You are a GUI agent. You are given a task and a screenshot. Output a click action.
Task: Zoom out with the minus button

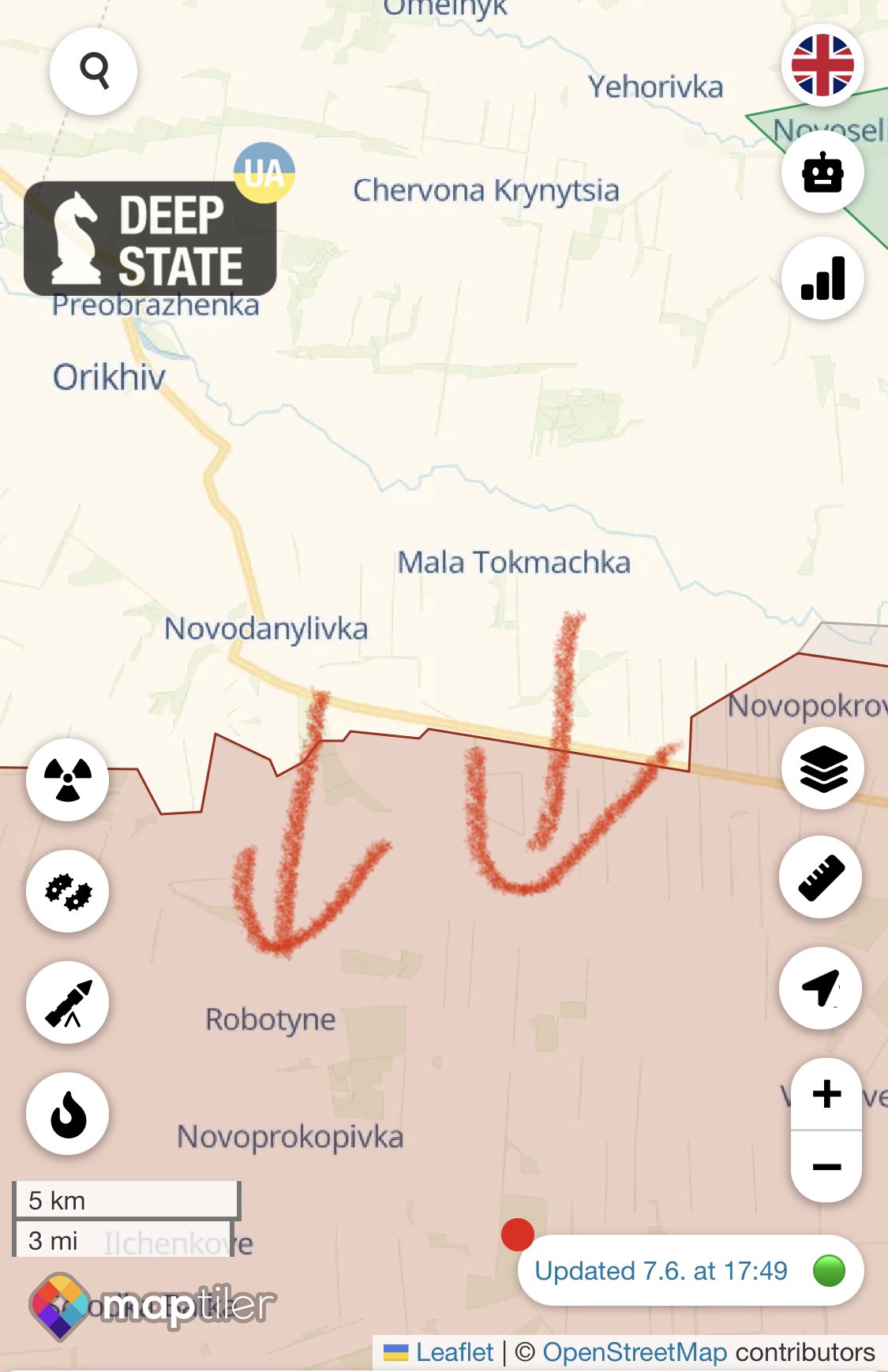pyautogui.click(x=826, y=1167)
